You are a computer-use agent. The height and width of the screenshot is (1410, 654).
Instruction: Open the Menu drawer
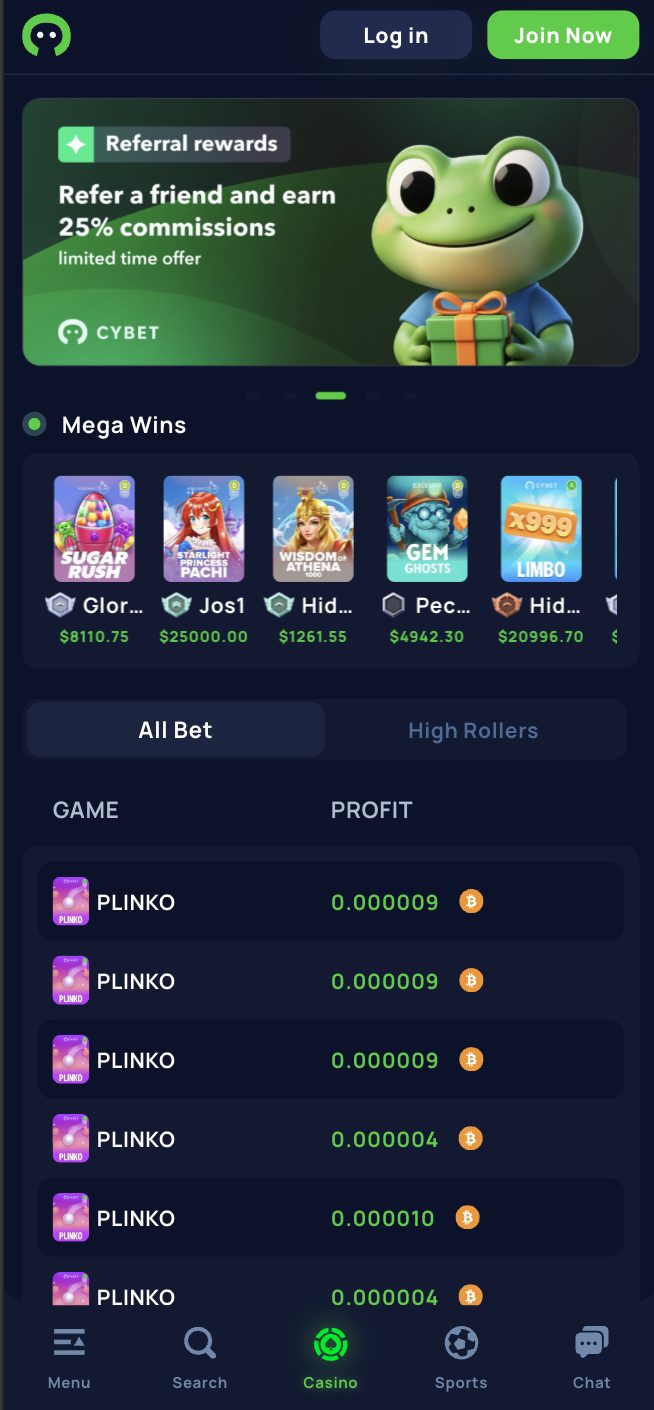69,1356
